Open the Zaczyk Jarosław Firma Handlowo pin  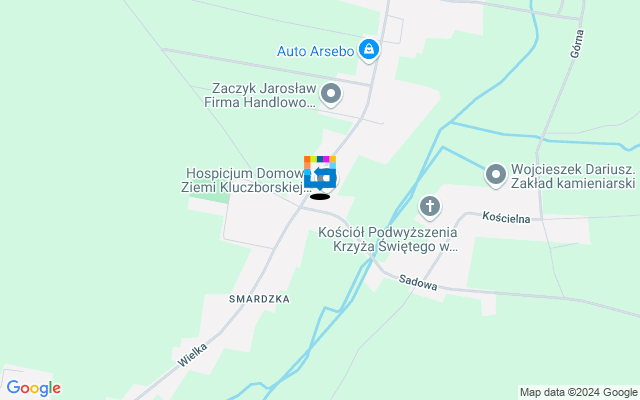pos(332,95)
